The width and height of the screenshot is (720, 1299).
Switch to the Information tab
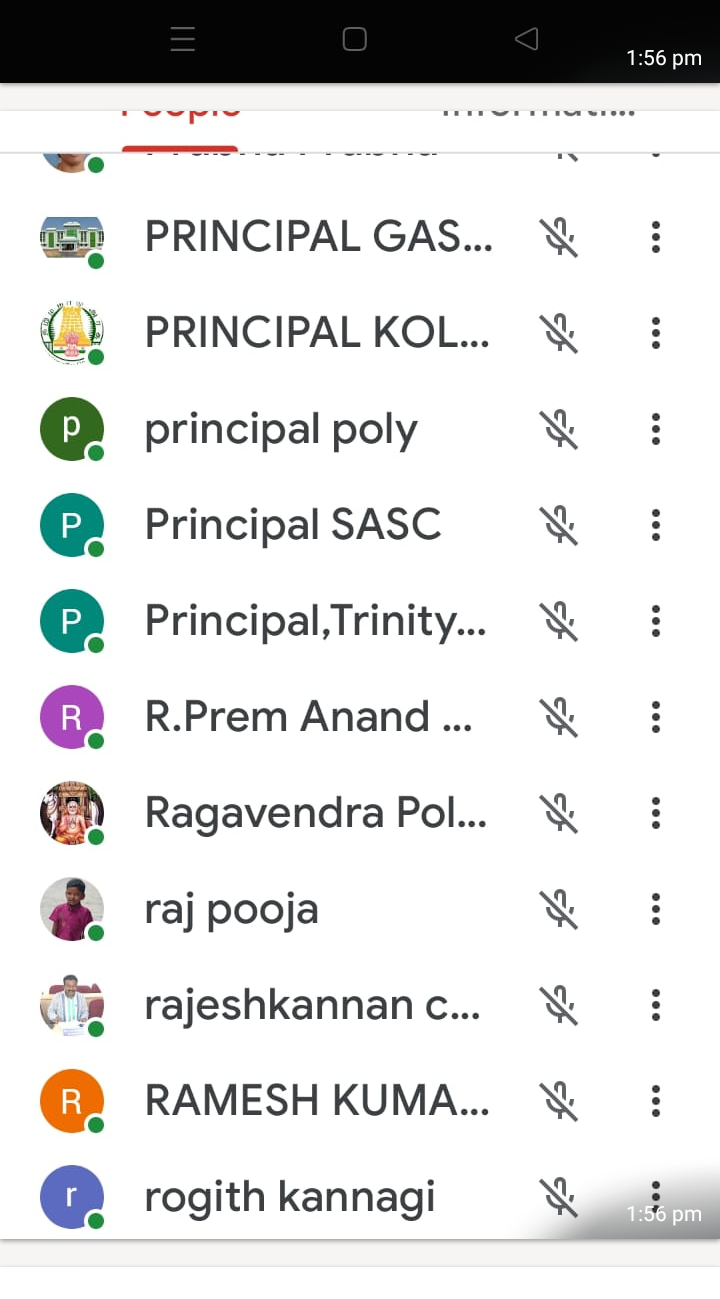coord(538,112)
